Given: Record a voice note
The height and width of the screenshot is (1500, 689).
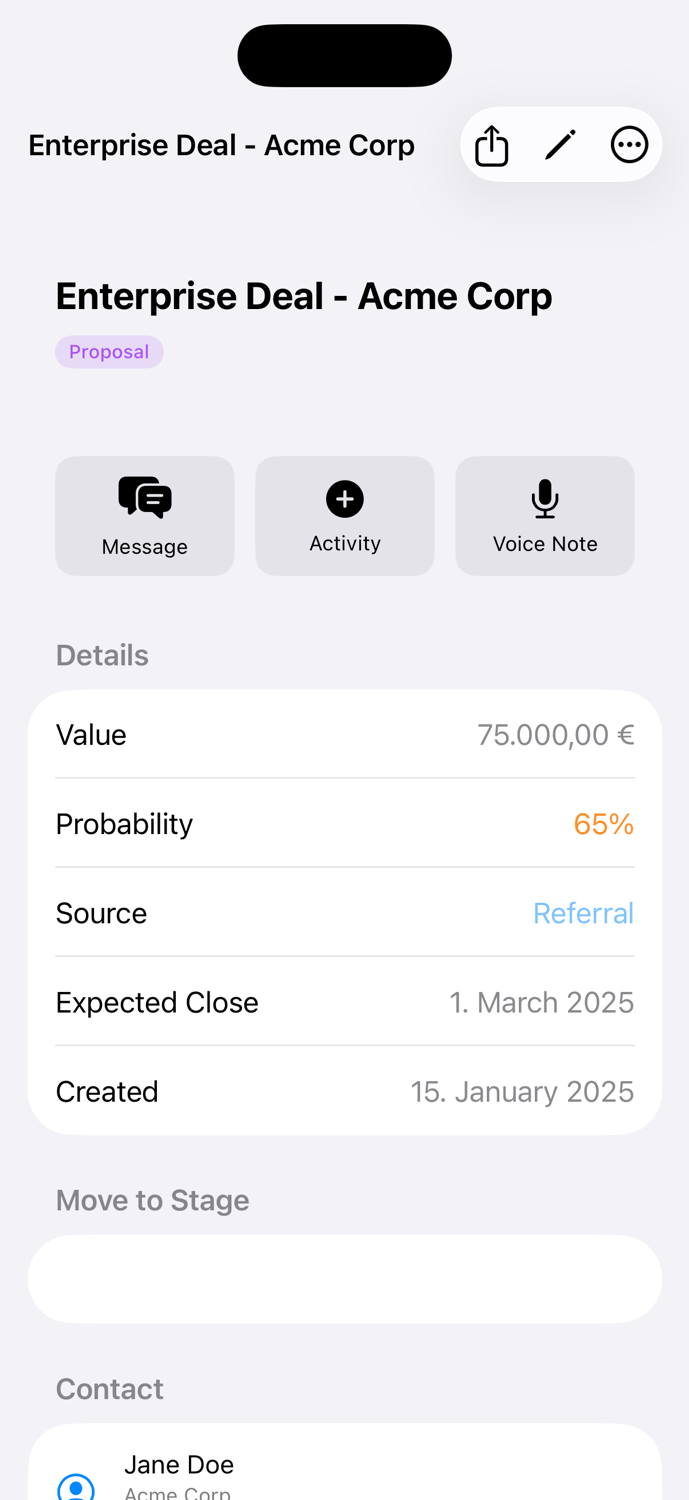Looking at the screenshot, I should point(545,516).
